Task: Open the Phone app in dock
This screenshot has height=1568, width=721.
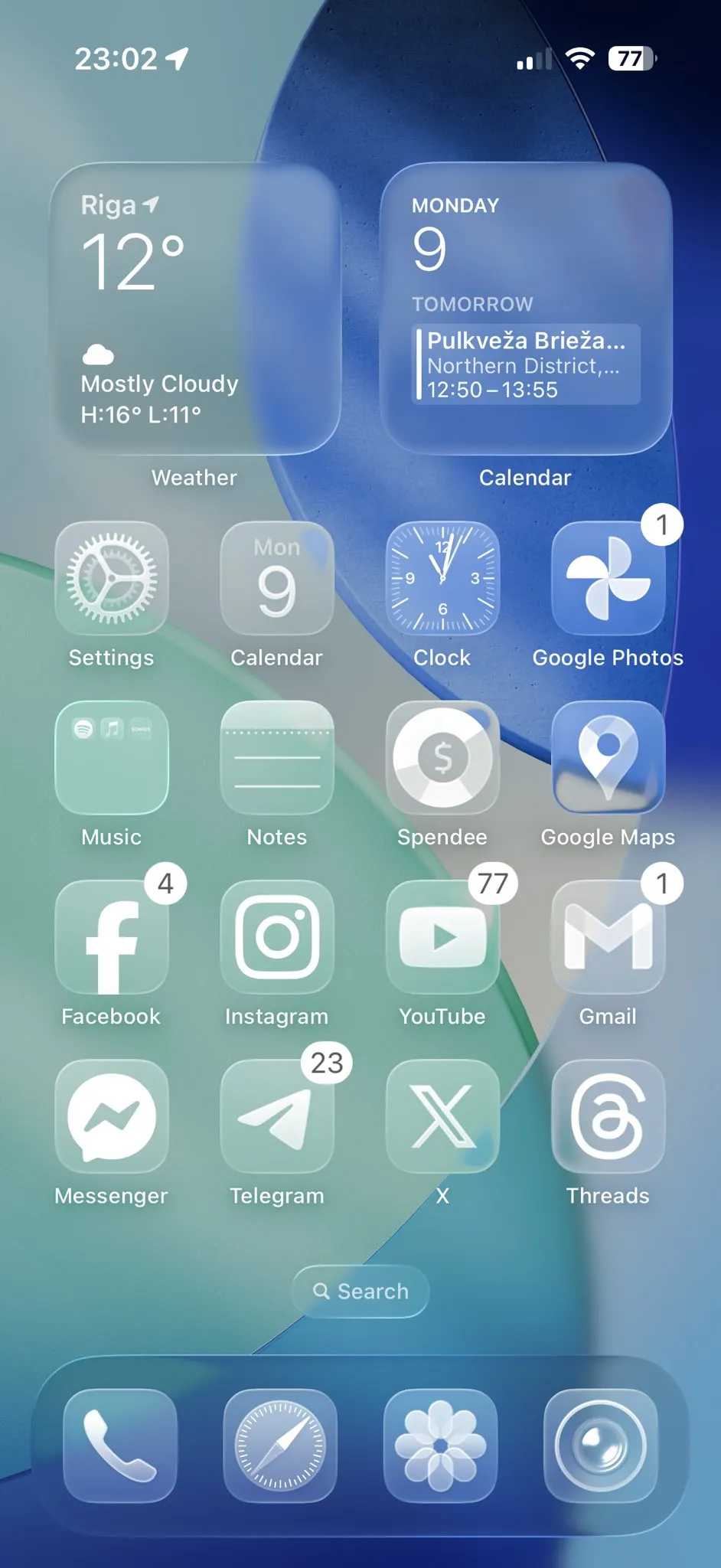Action: [120, 1445]
